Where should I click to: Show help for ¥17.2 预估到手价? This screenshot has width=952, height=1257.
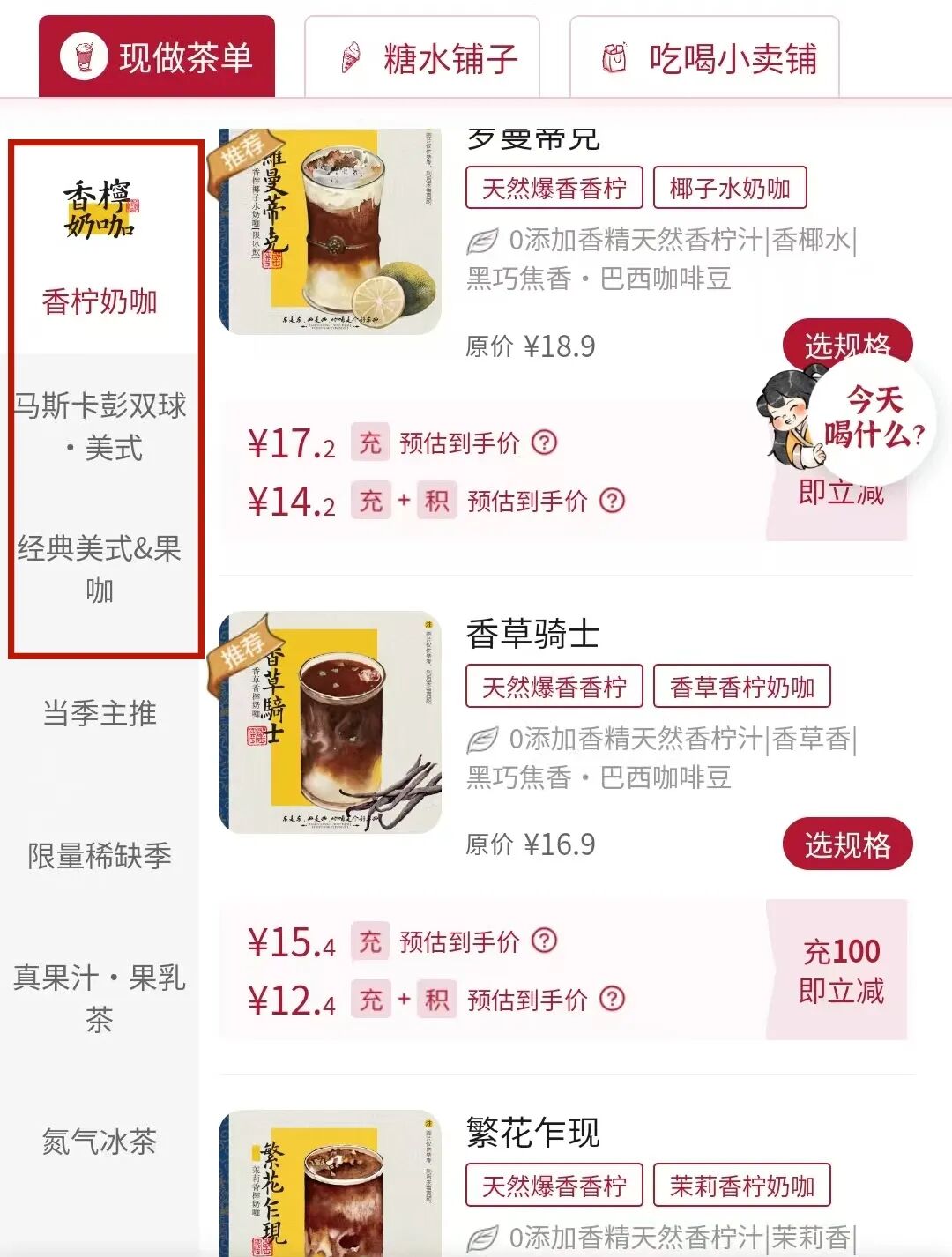545,442
